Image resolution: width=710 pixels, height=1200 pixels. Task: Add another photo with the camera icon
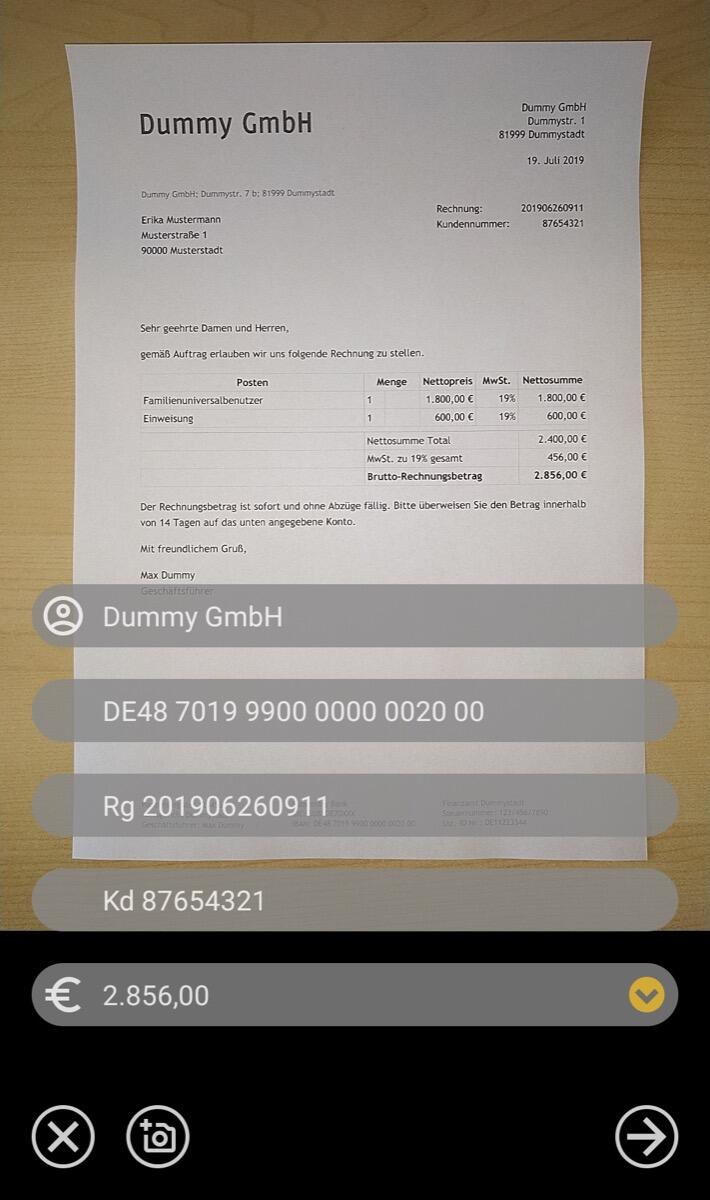click(158, 1137)
